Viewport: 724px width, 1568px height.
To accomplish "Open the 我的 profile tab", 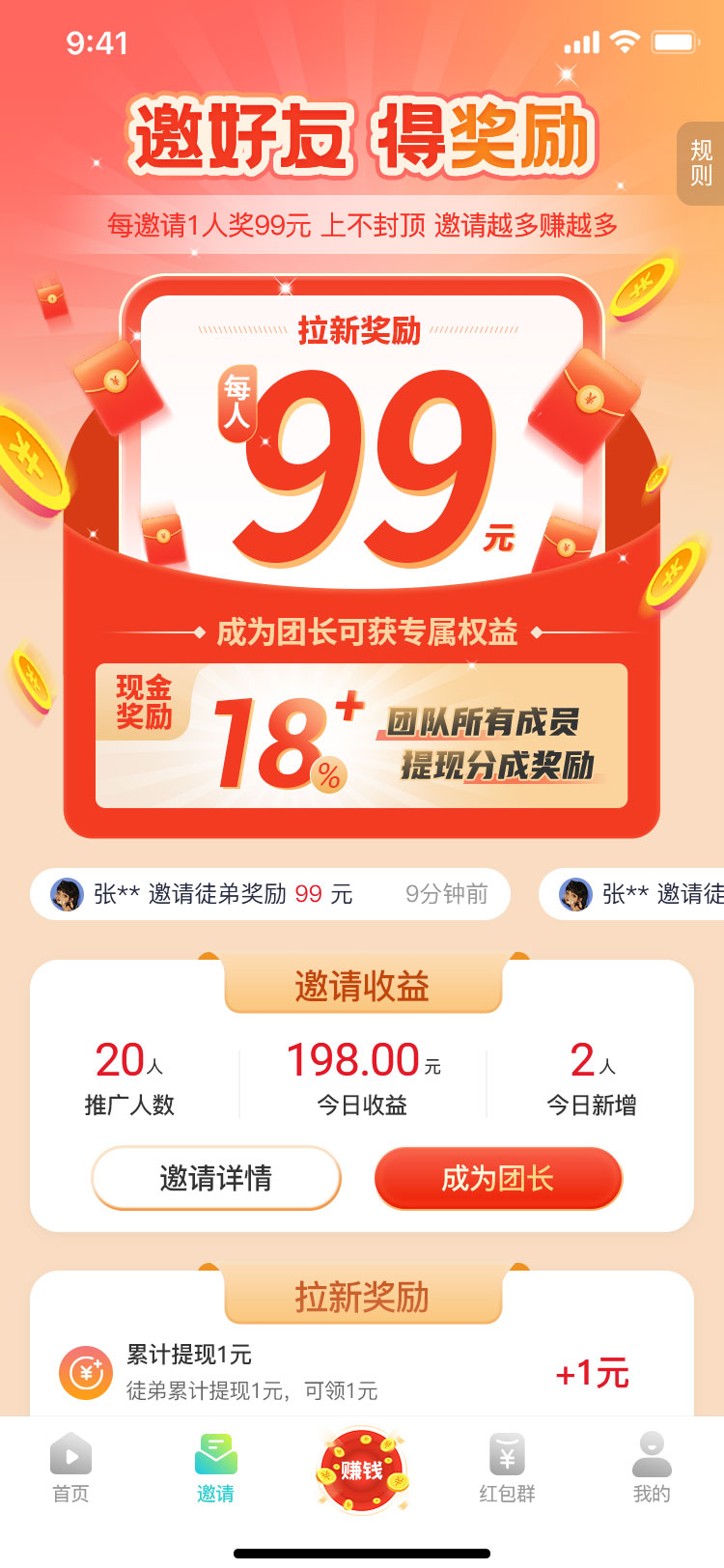I will pyautogui.click(x=652, y=1468).
